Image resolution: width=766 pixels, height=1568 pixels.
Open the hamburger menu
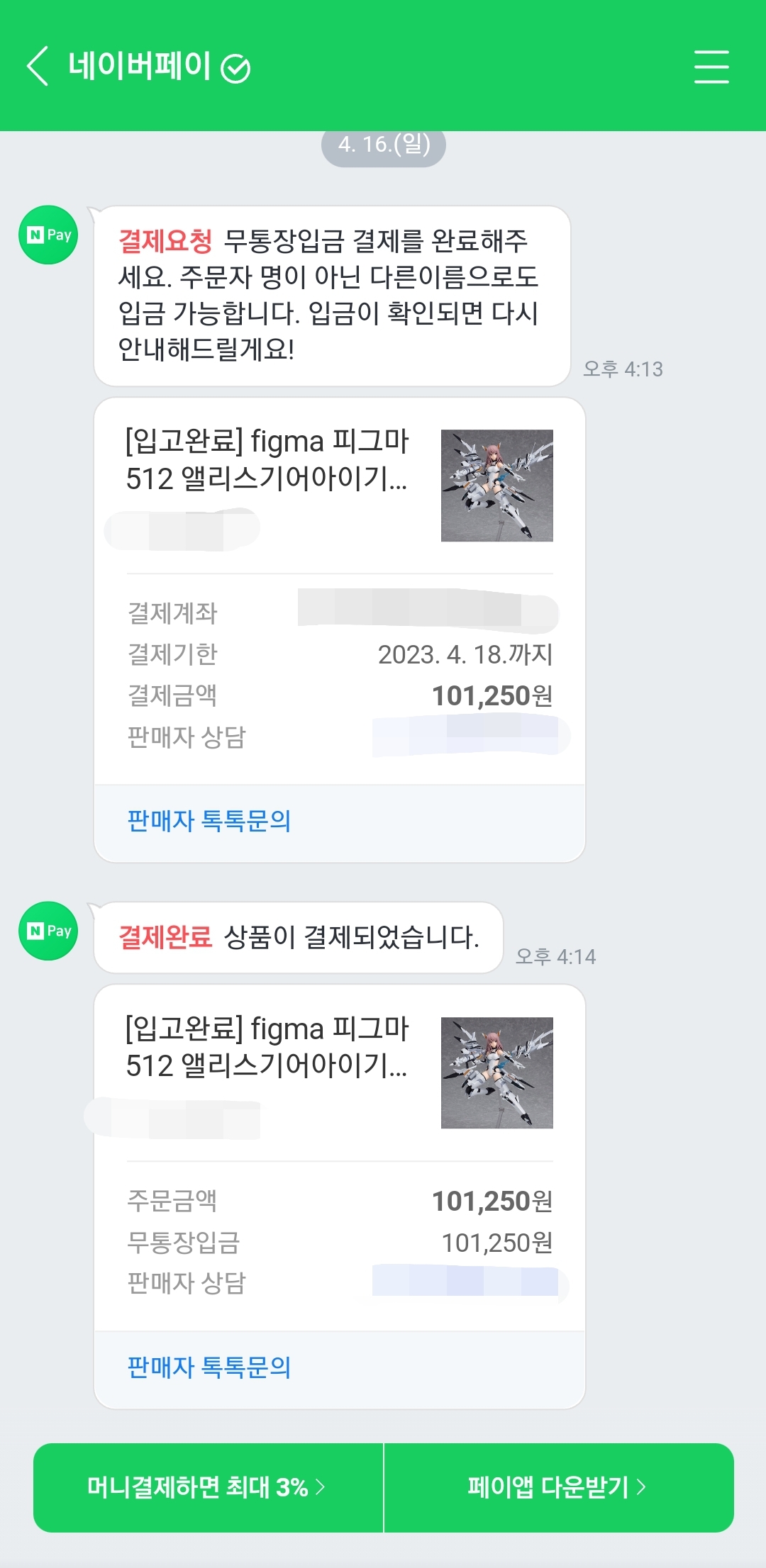[711, 67]
